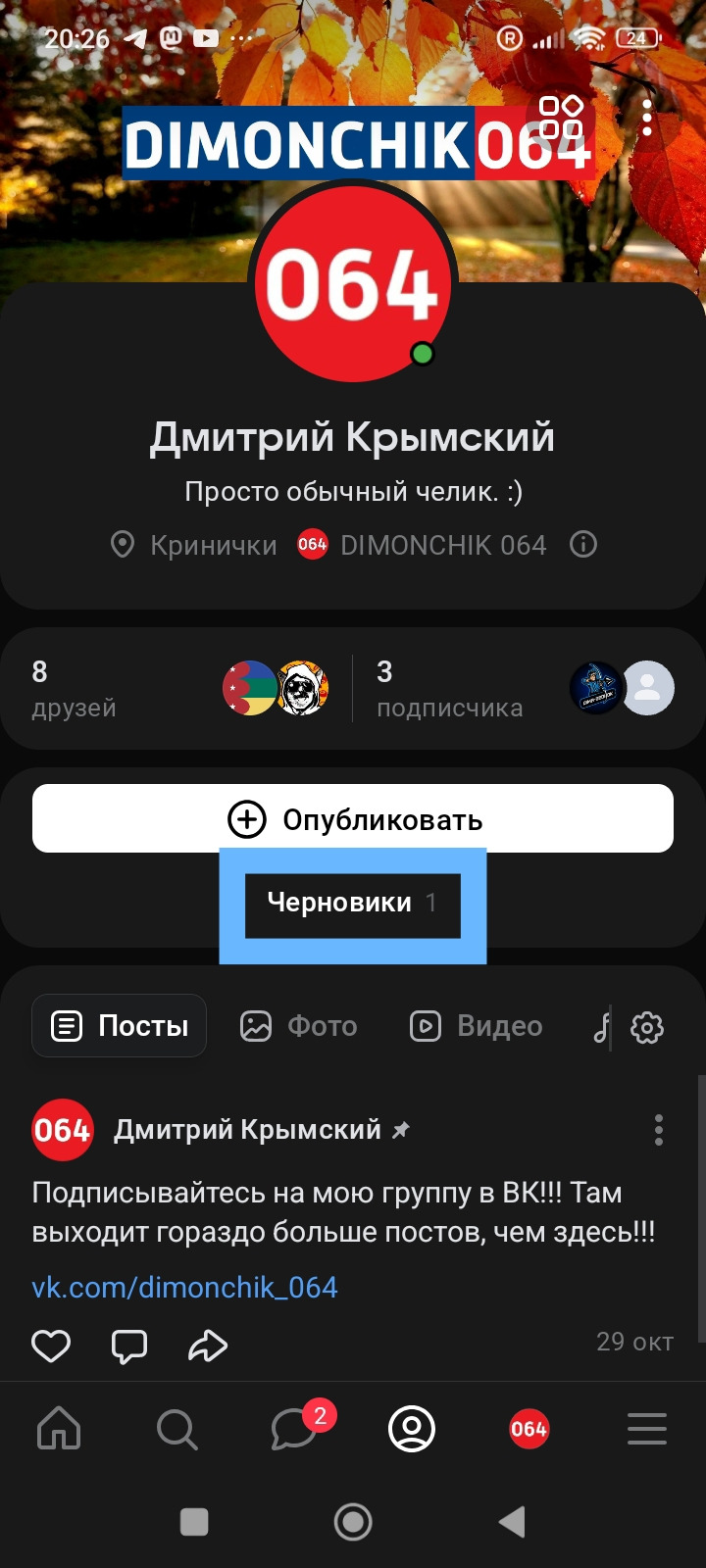
Task: View the list of 8 друзей
Action: tap(75, 688)
